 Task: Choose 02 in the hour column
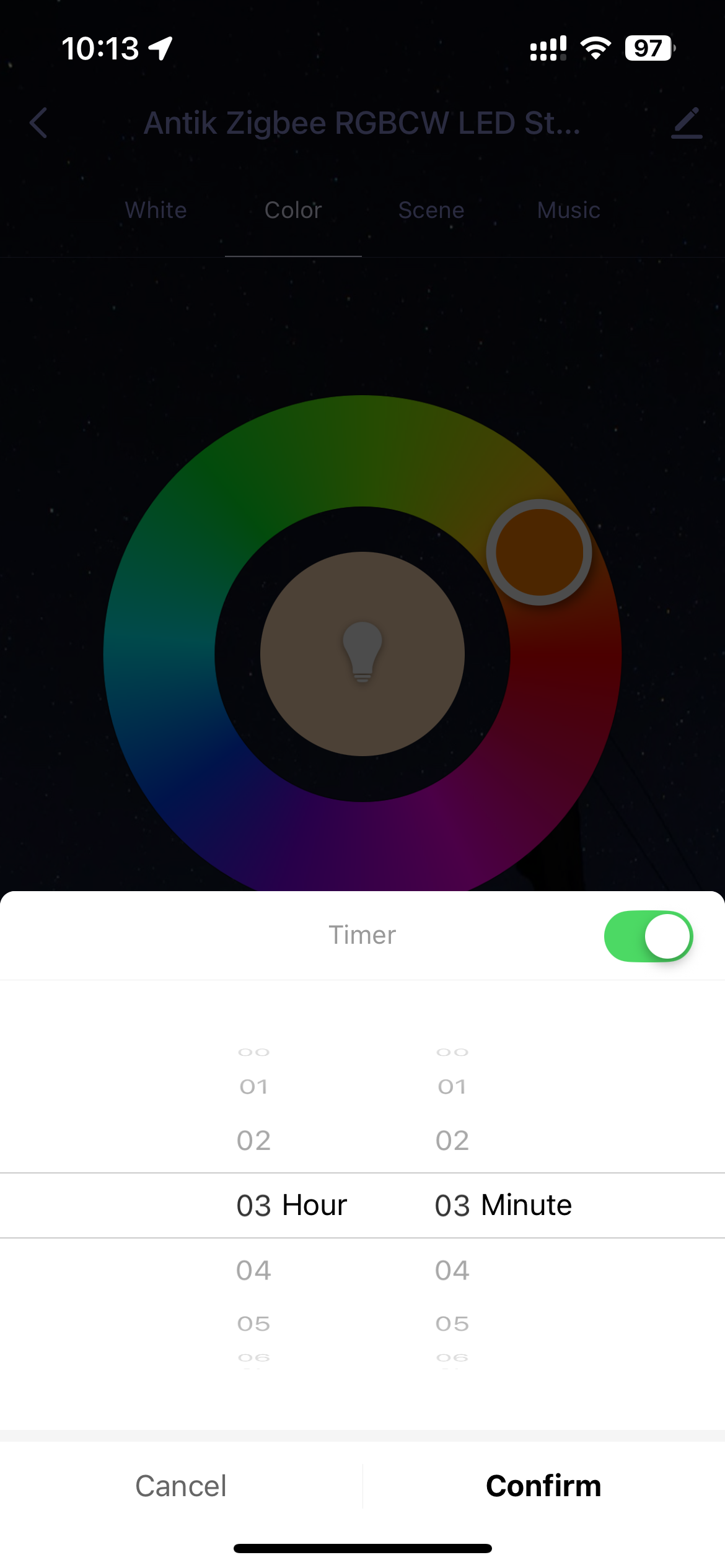tap(253, 1140)
